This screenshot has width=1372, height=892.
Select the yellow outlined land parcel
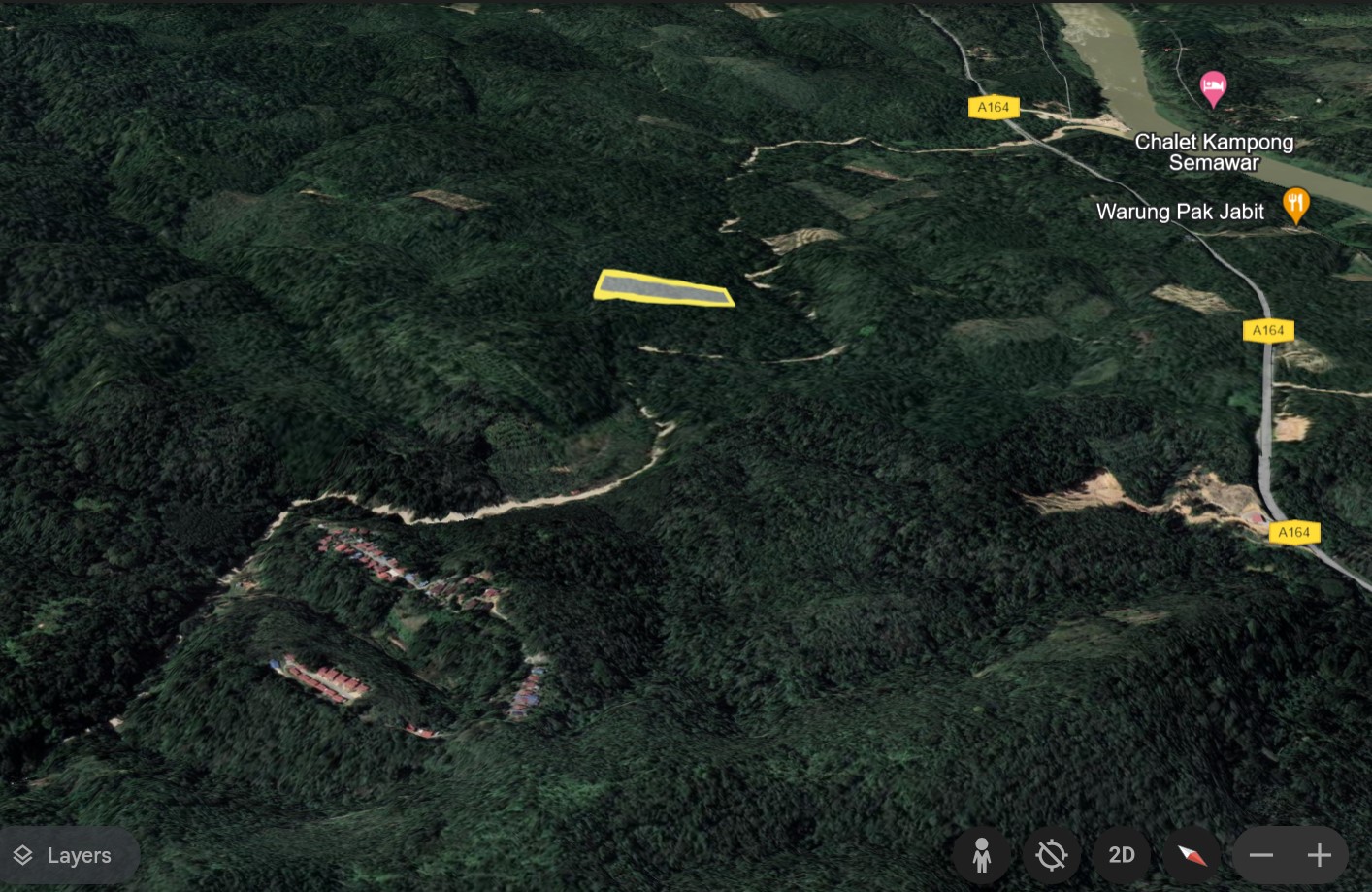664,289
